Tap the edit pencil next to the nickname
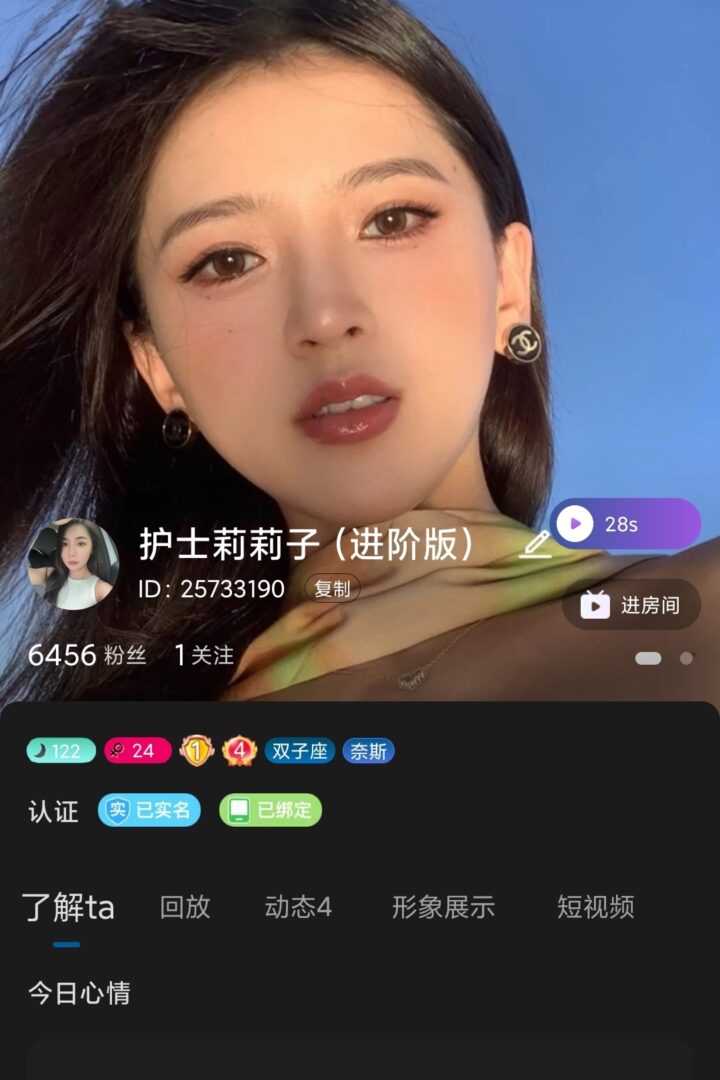The image size is (720, 1080). pyautogui.click(x=536, y=545)
